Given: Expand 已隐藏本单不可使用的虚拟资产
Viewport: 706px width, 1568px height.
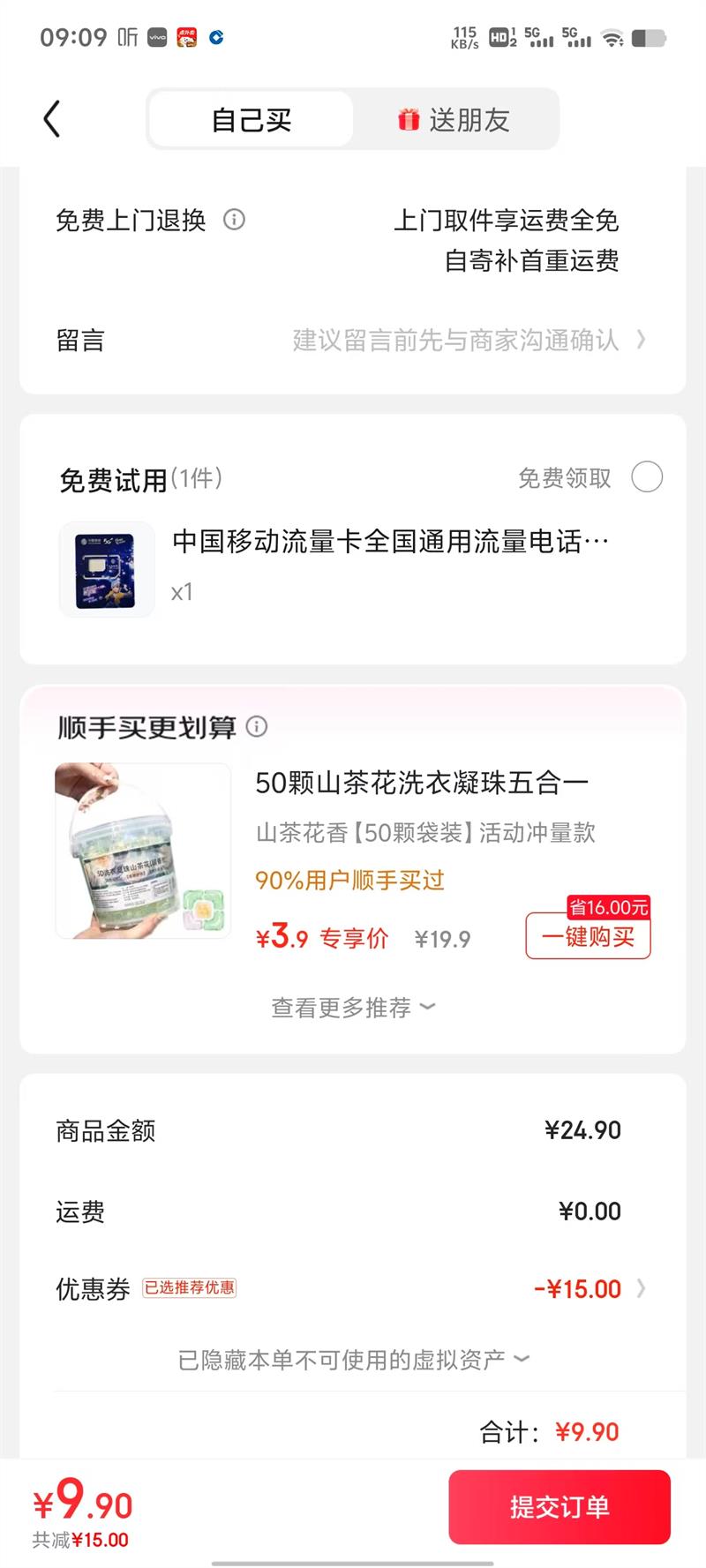Looking at the screenshot, I should point(353,1360).
